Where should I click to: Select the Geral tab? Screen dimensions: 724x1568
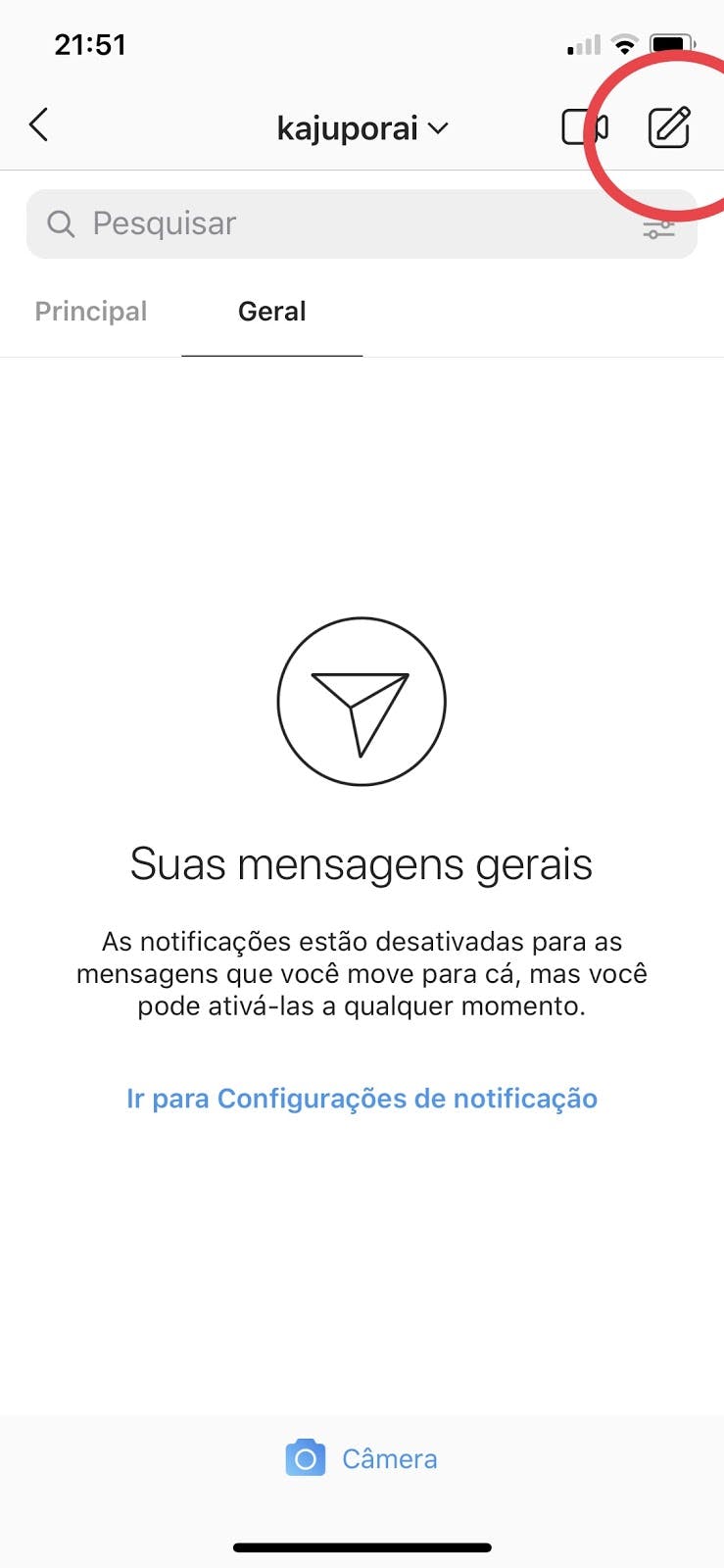(x=271, y=311)
